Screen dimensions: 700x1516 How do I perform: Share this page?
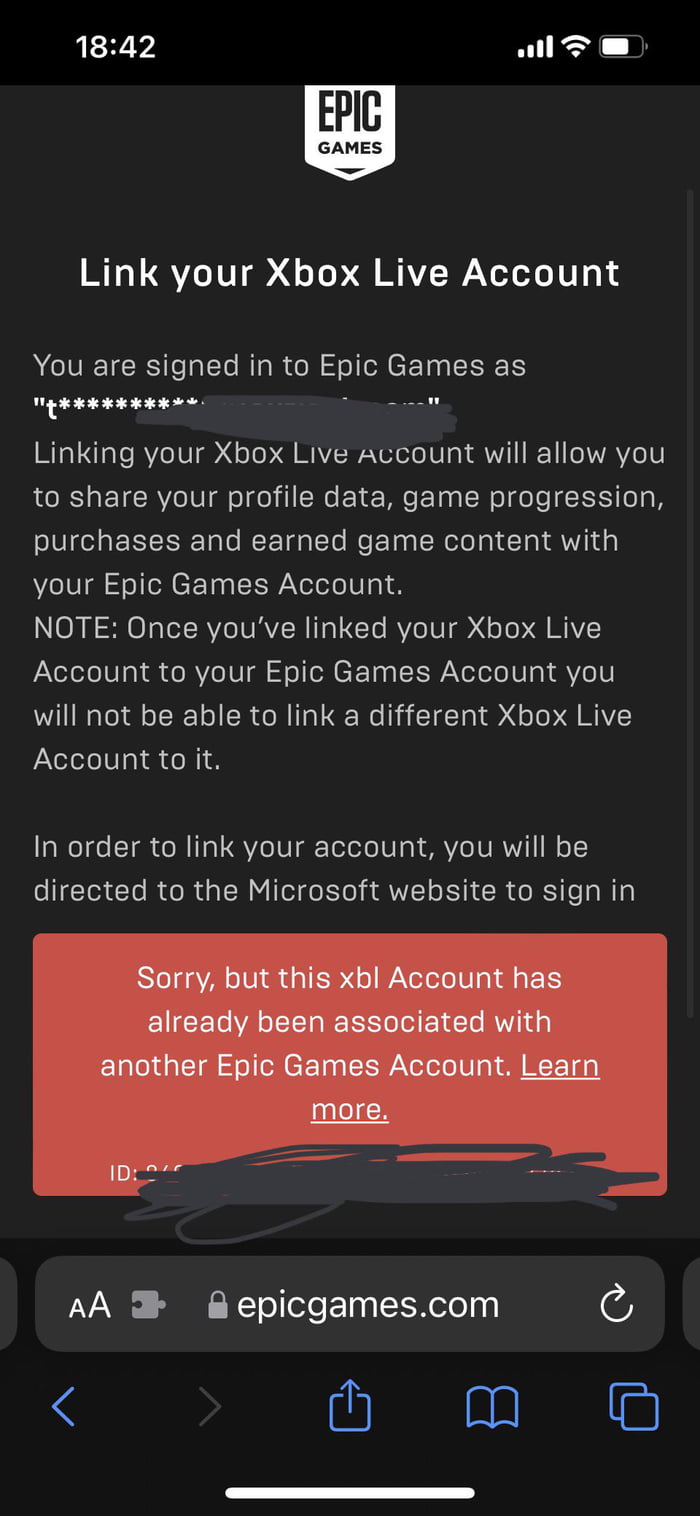[350, 1406]
